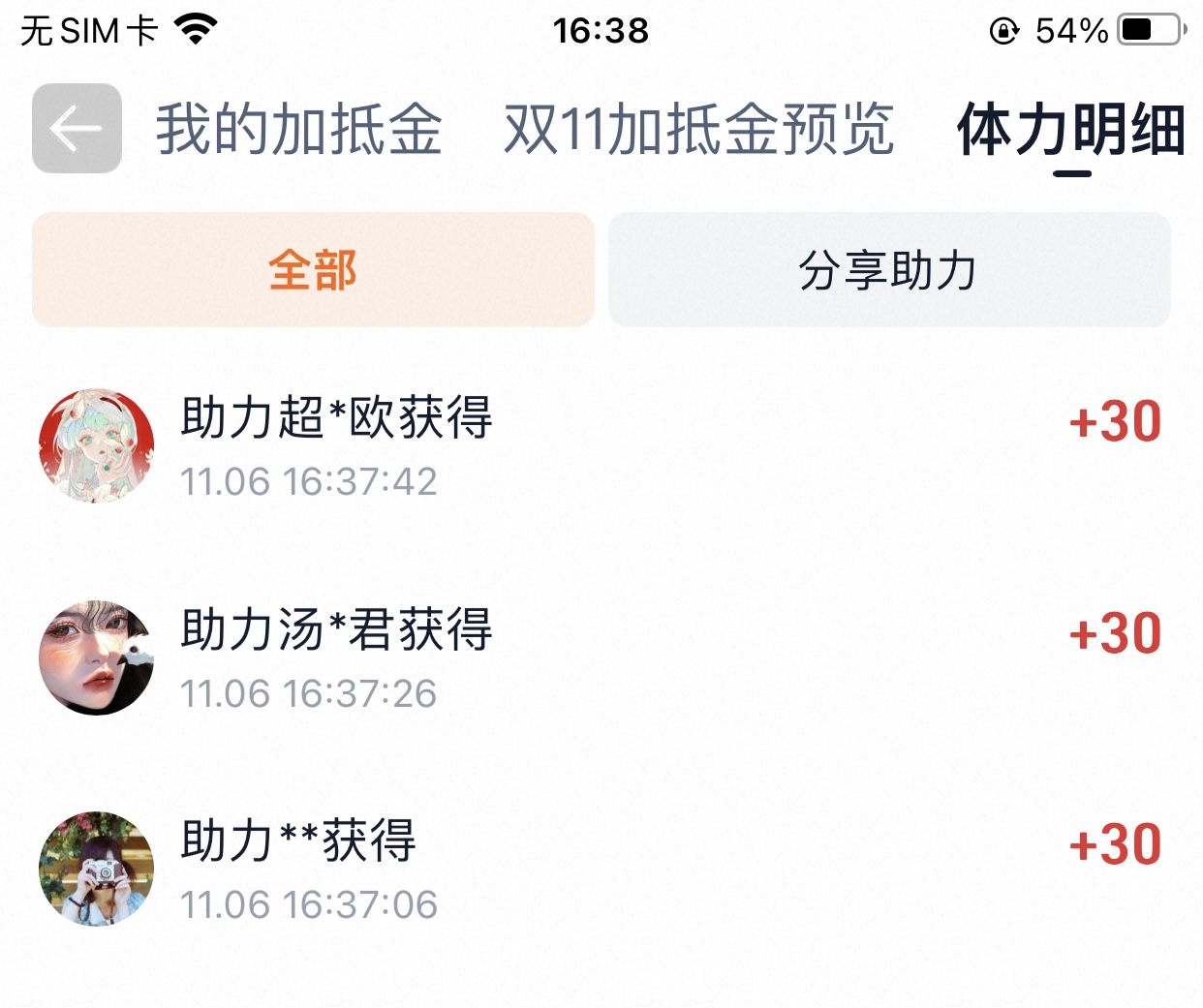Filter by 分享助力

tap(888, 270)
